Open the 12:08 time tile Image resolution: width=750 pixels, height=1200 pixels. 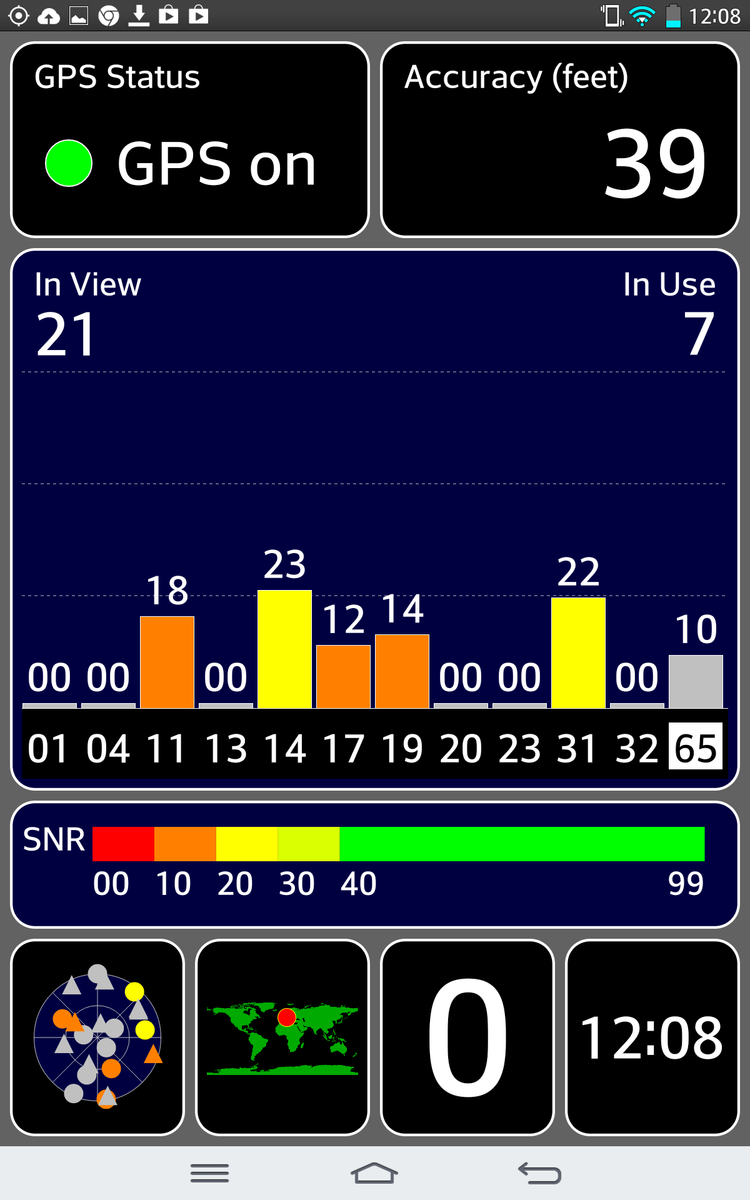pyautogui.click(x=652, y=1037)
